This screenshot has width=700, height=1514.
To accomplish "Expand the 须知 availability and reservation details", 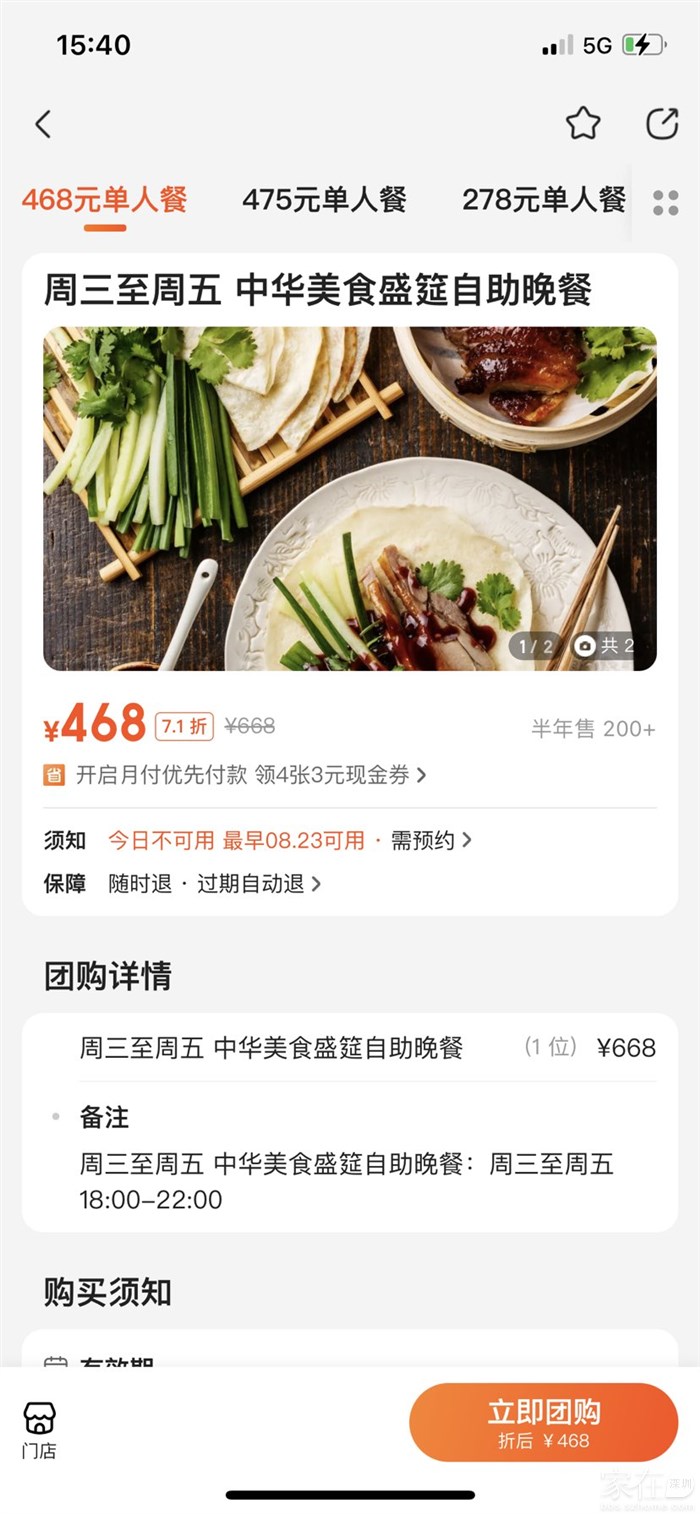I will click(x=290, y=840).
